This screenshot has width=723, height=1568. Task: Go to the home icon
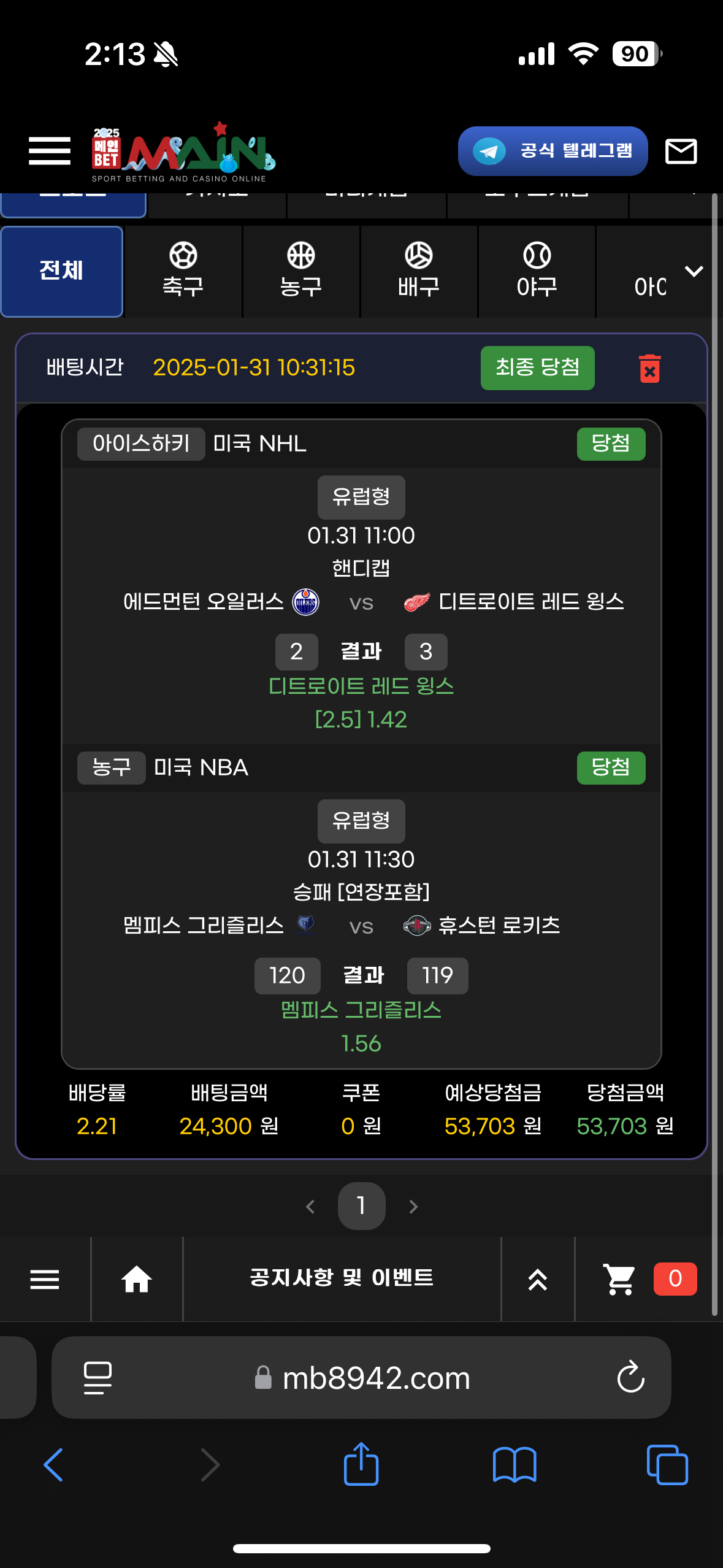click(x=136, y=1279)
